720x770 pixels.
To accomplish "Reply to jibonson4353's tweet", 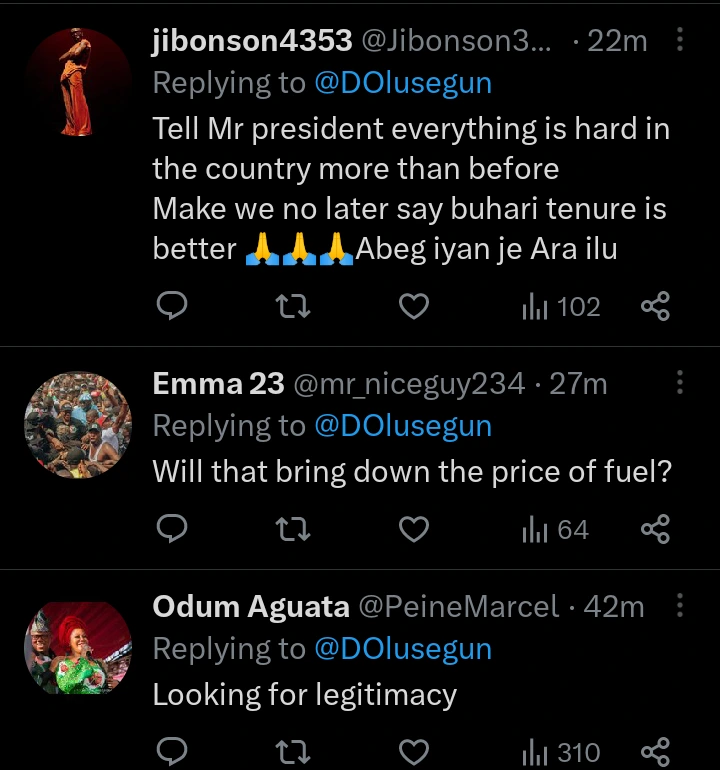I will click(173, 307).
